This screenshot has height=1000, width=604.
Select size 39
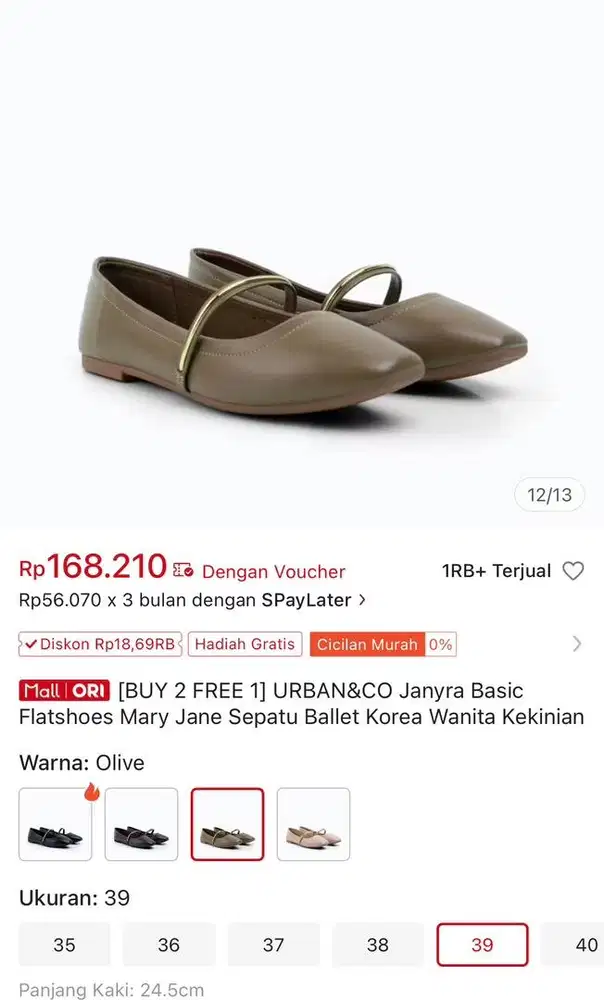click(x=482, y=944)
